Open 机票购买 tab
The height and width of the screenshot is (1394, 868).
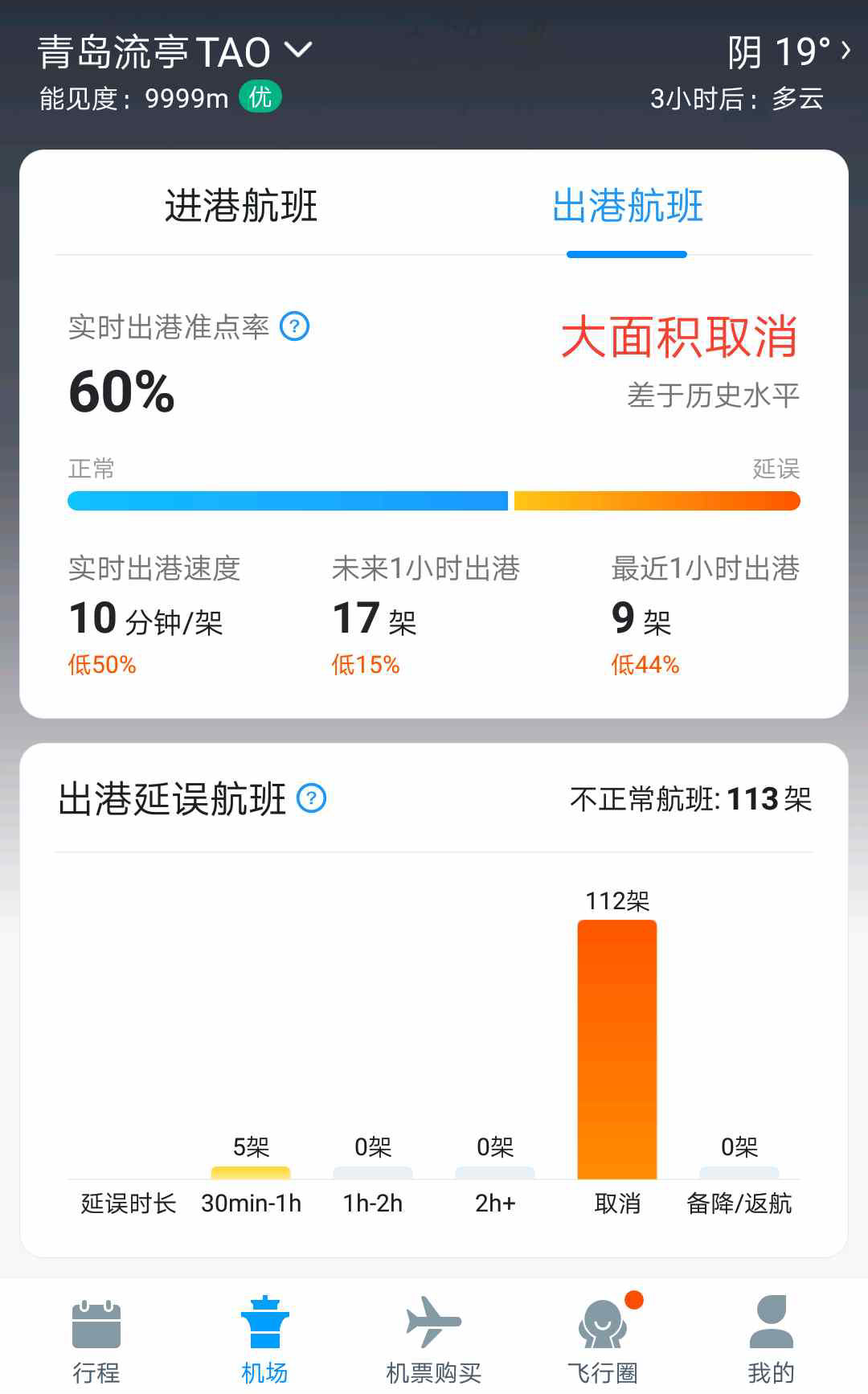tap(434, 1339)
